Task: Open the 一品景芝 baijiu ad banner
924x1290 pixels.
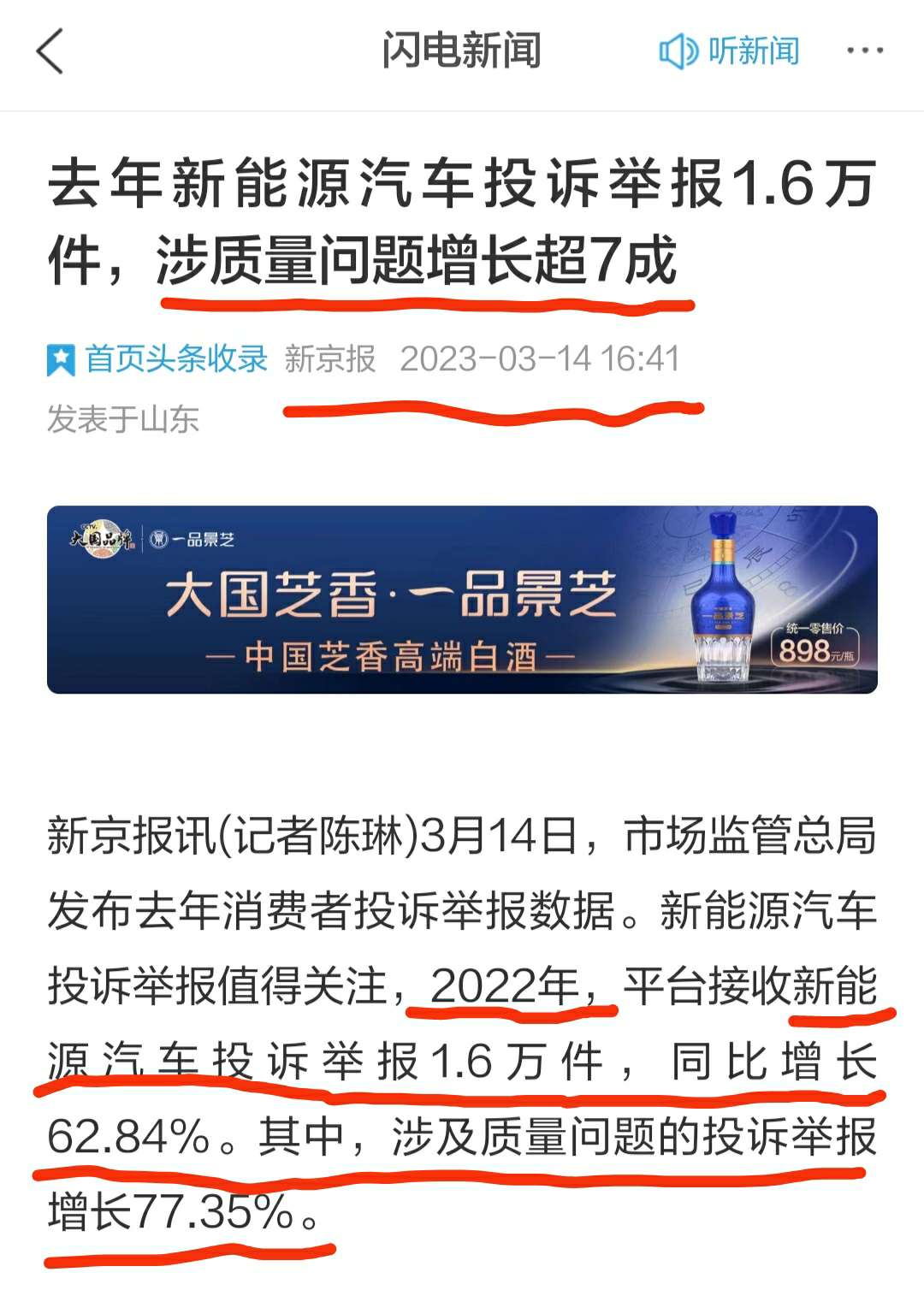Action: 462,599
